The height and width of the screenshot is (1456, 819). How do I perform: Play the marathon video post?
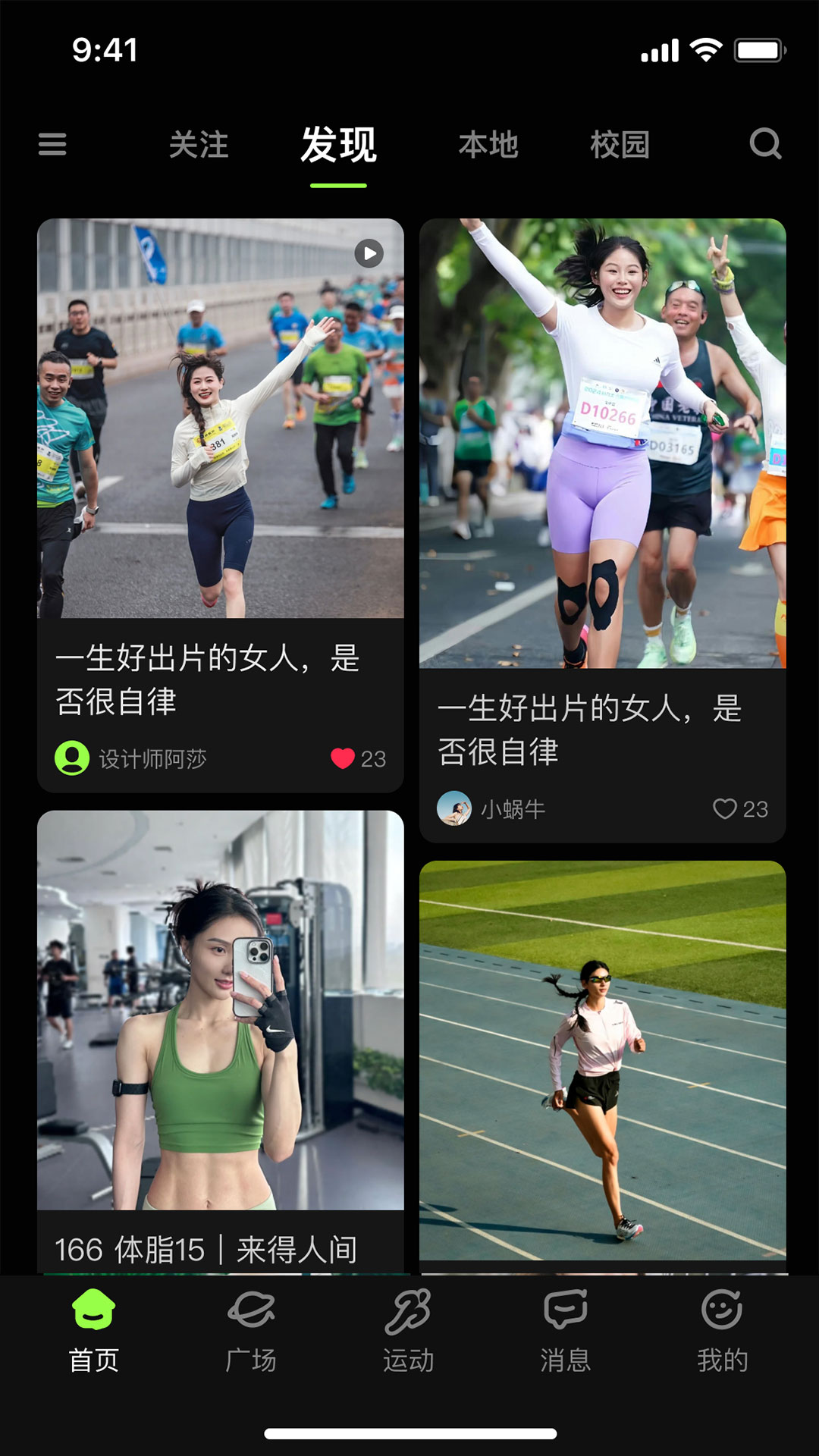(369, 254)
